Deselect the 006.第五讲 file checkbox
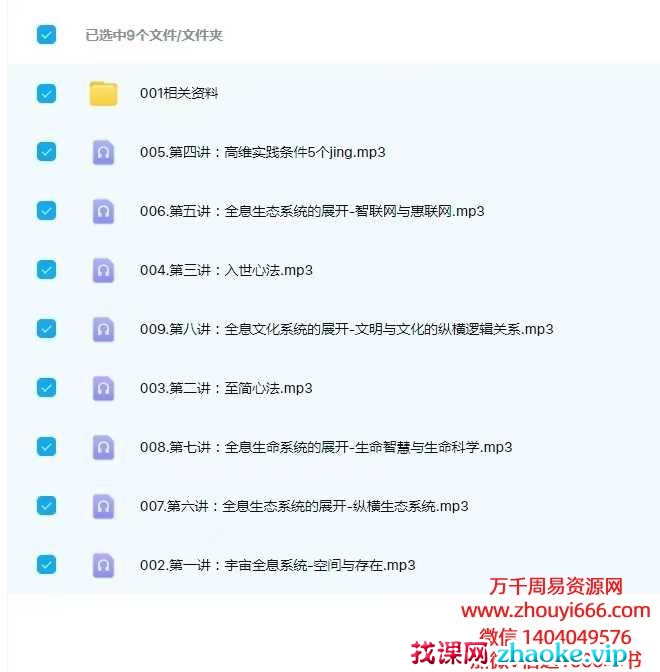660x672 pixels. tap(46, 211)
